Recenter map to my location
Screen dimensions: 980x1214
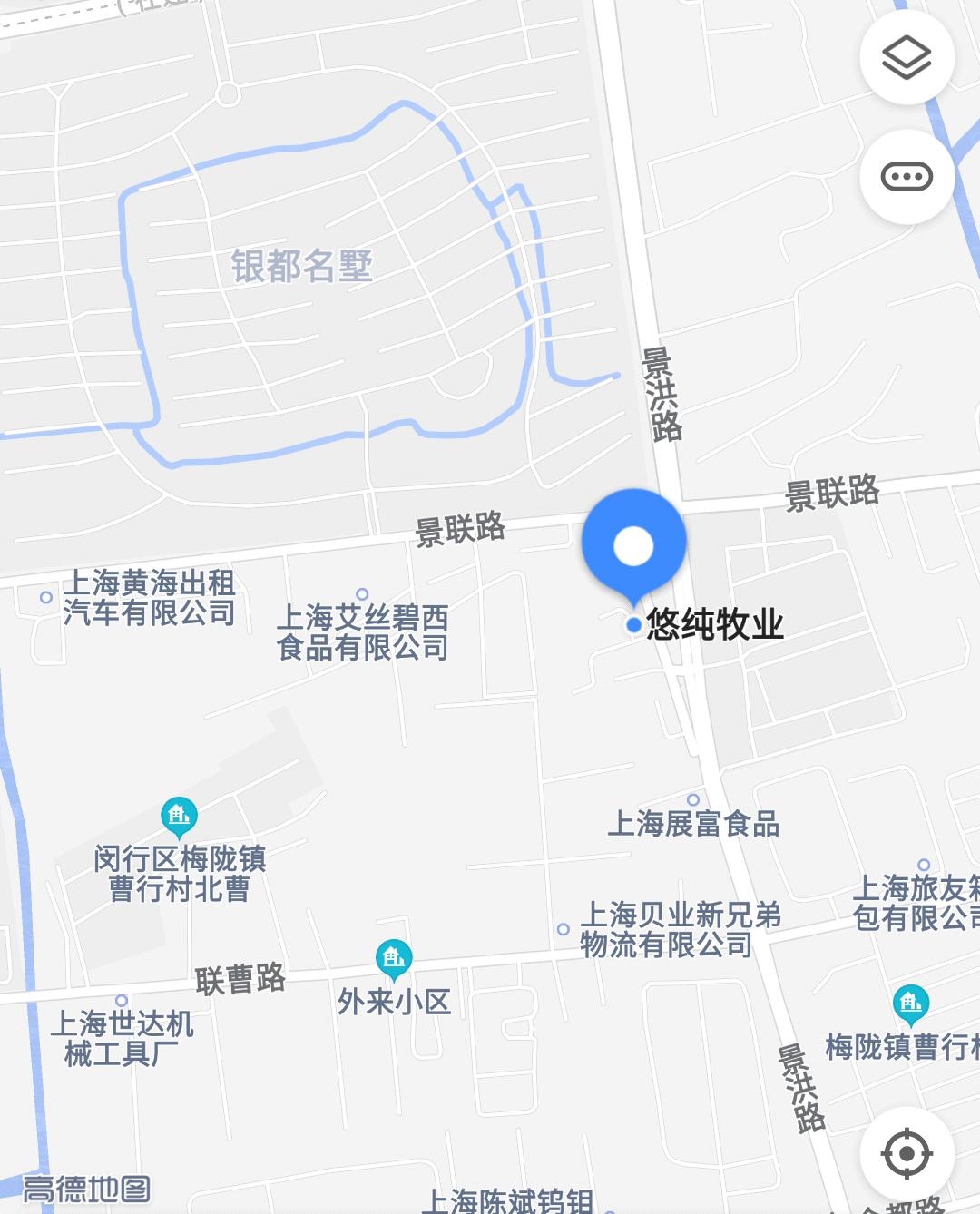[906, 1153]
